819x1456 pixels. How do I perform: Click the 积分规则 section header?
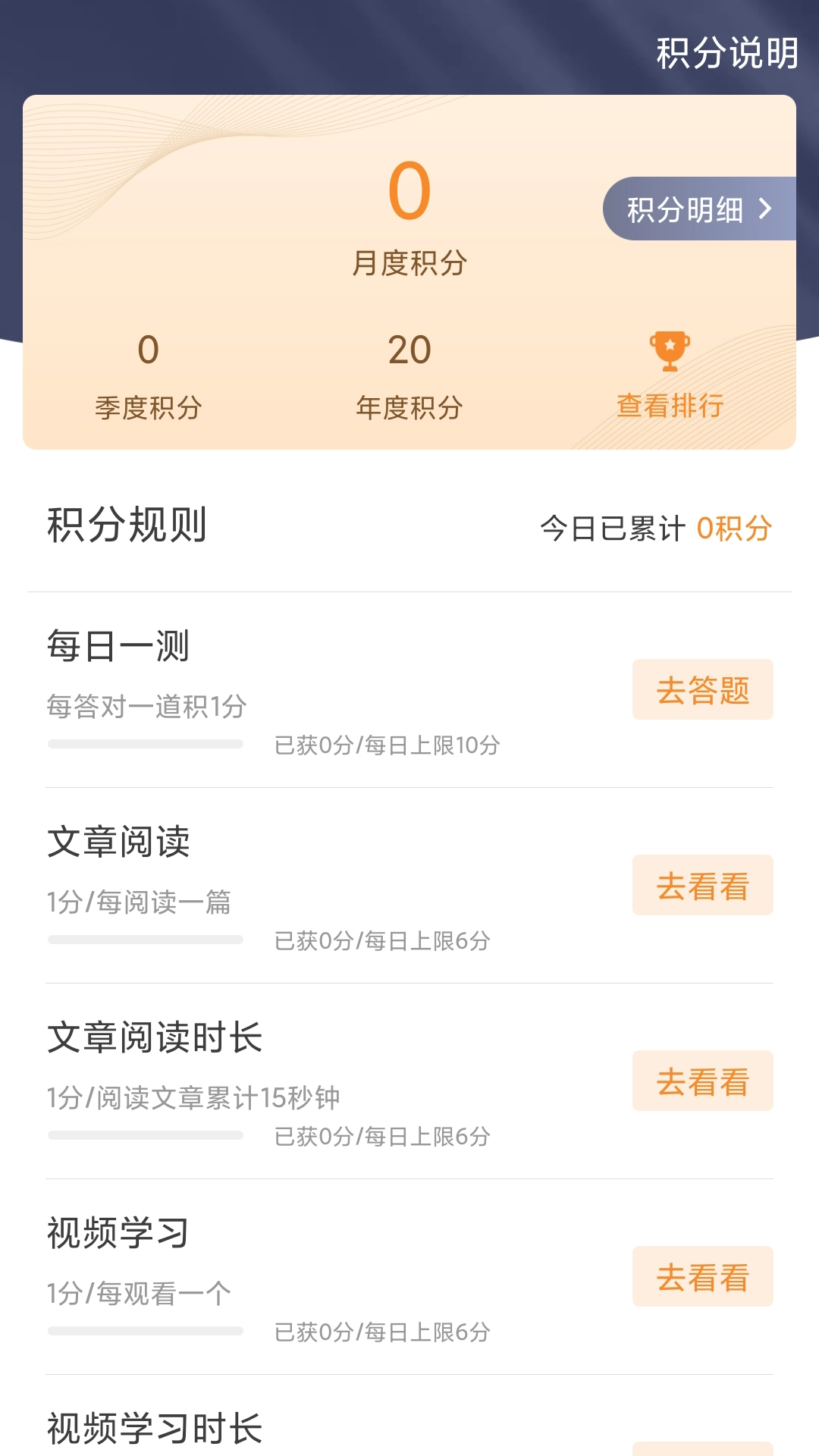(126, 525)
